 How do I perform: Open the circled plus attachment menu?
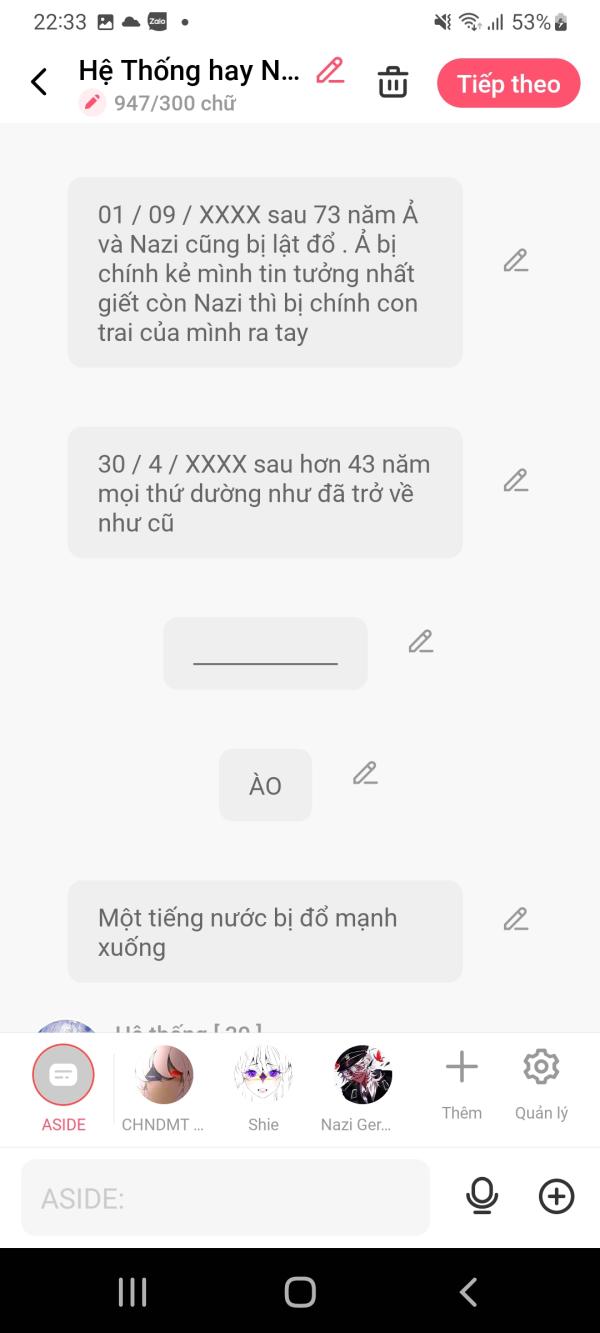[557, 1196]
